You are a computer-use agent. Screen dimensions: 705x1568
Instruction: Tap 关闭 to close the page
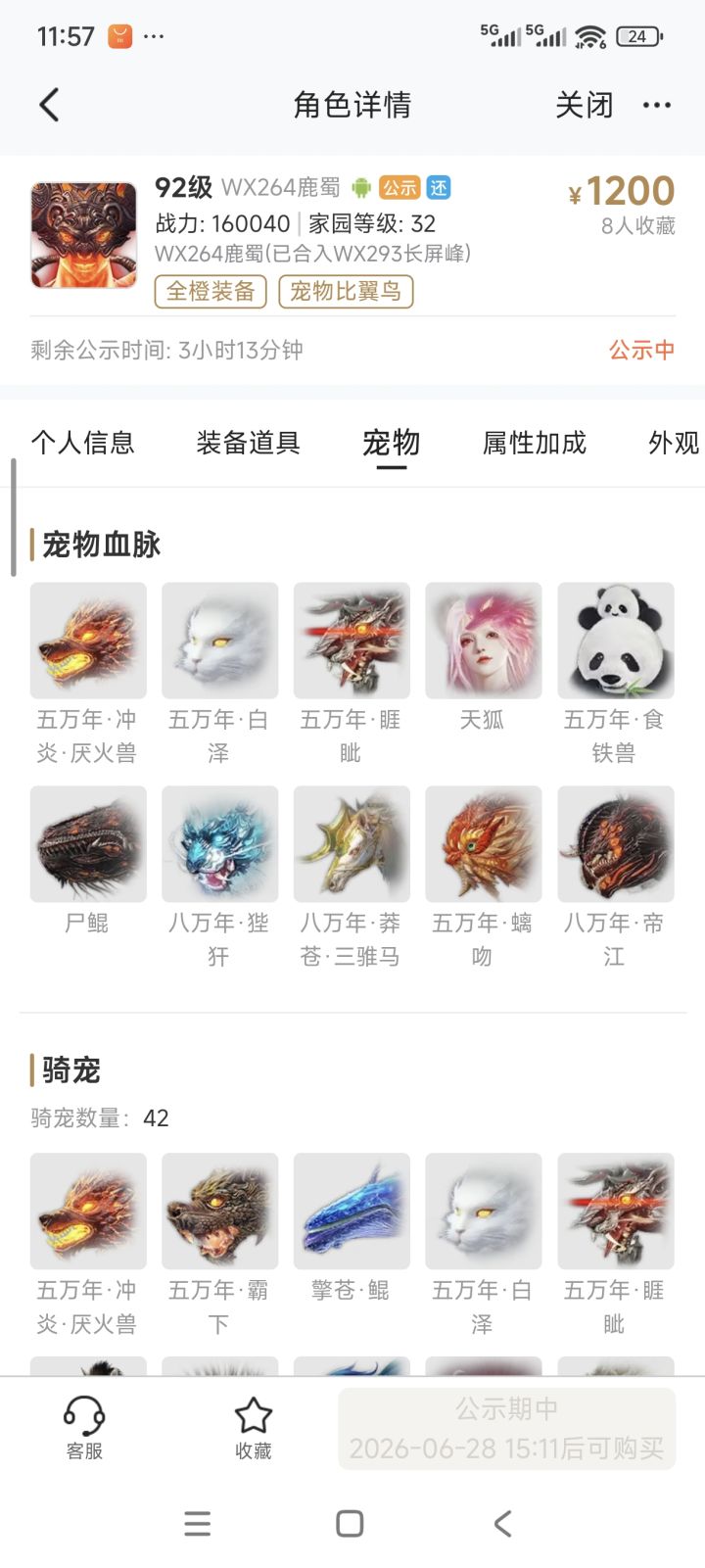[585, 105]
